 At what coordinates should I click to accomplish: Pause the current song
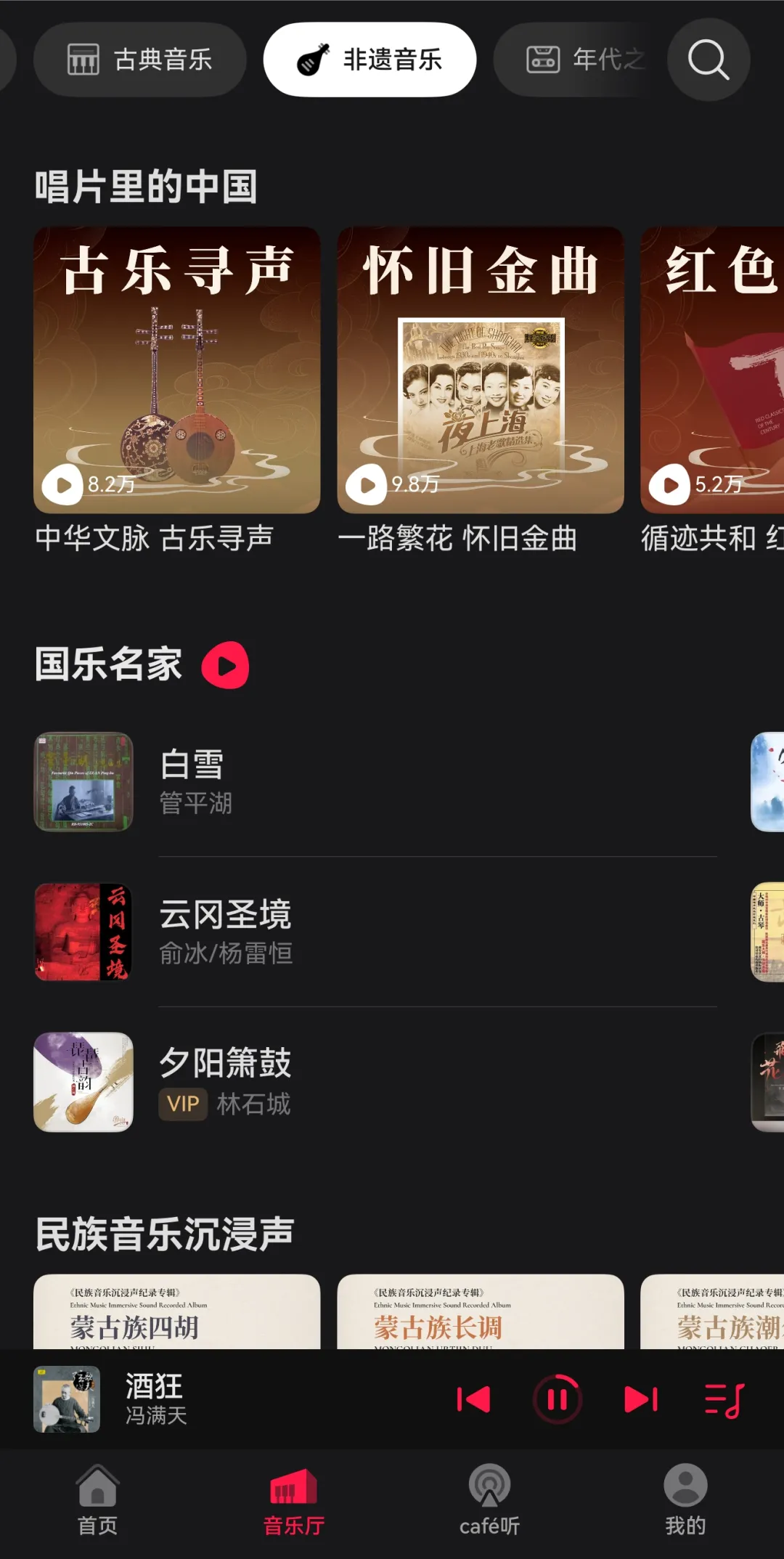(x=558, y=1399)
